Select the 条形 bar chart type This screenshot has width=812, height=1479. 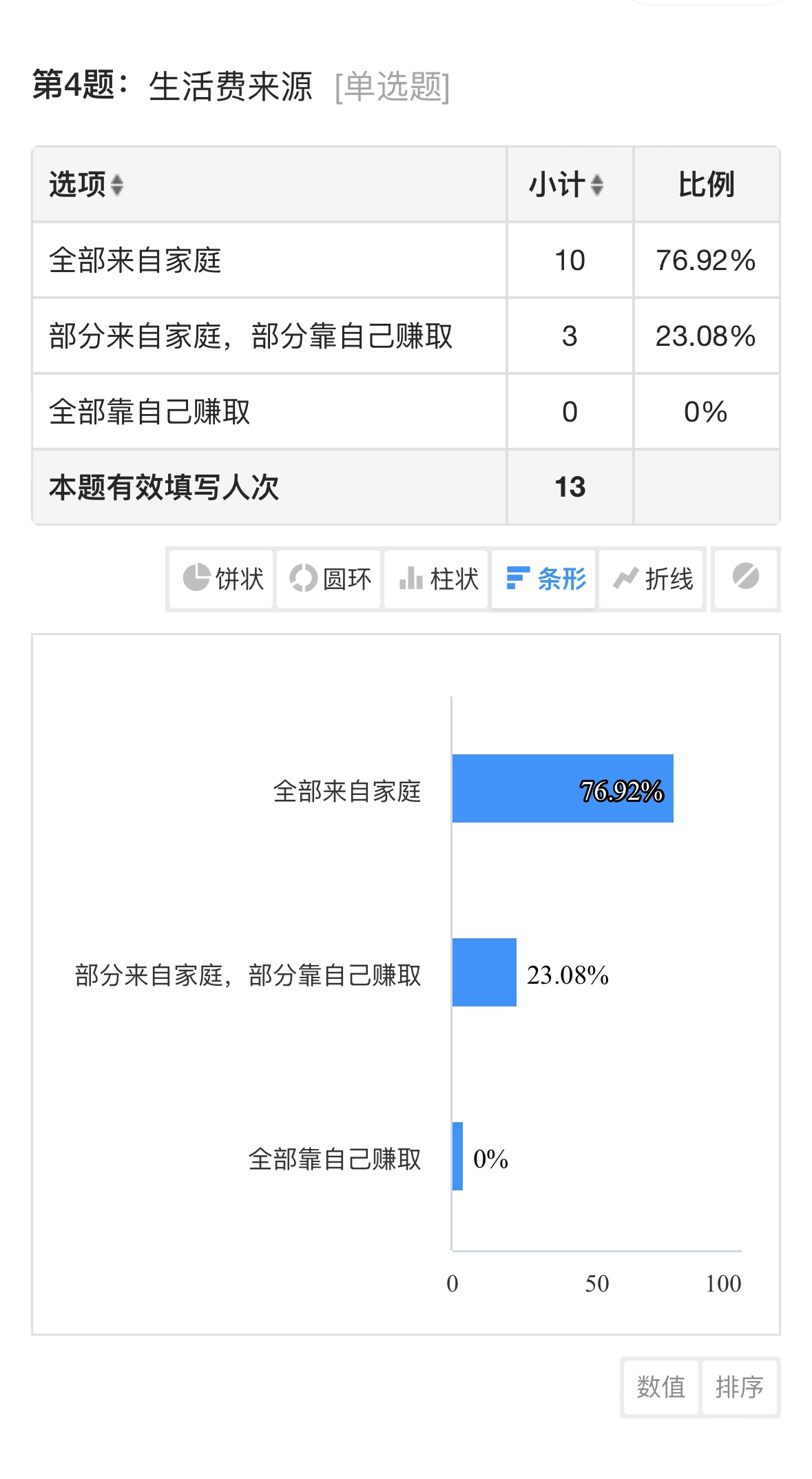tap(543, 579)
